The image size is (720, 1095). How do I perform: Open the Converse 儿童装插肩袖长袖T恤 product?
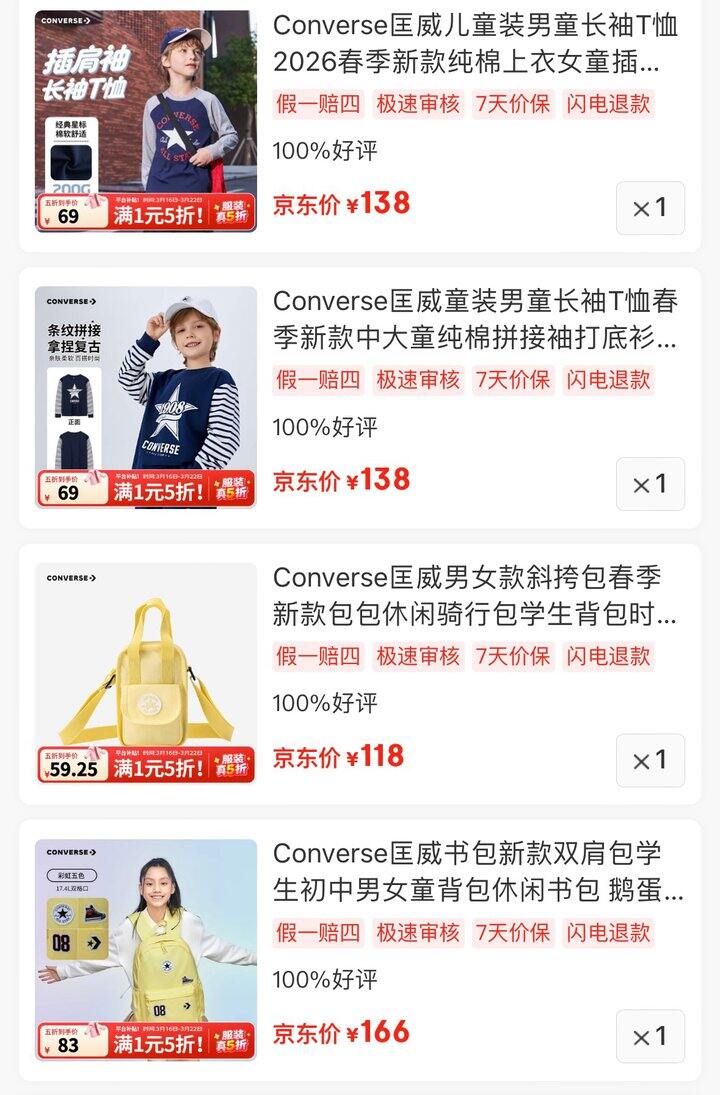[x=474, y=44]
